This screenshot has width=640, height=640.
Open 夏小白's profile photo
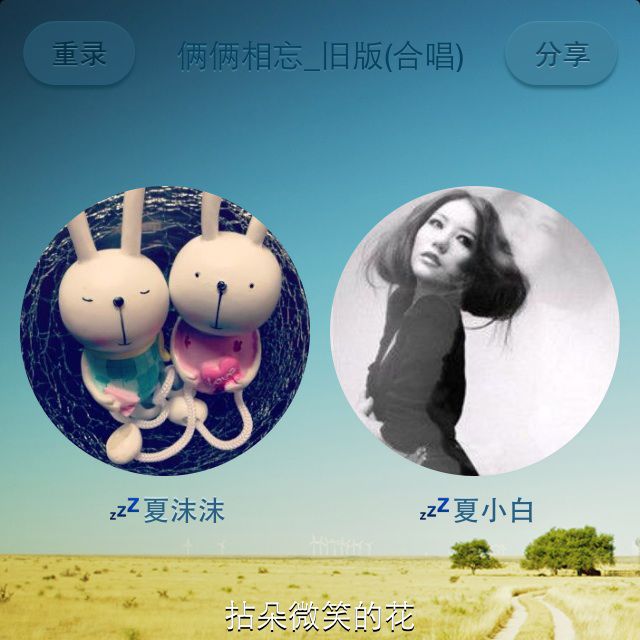click(x=475, y=331)
